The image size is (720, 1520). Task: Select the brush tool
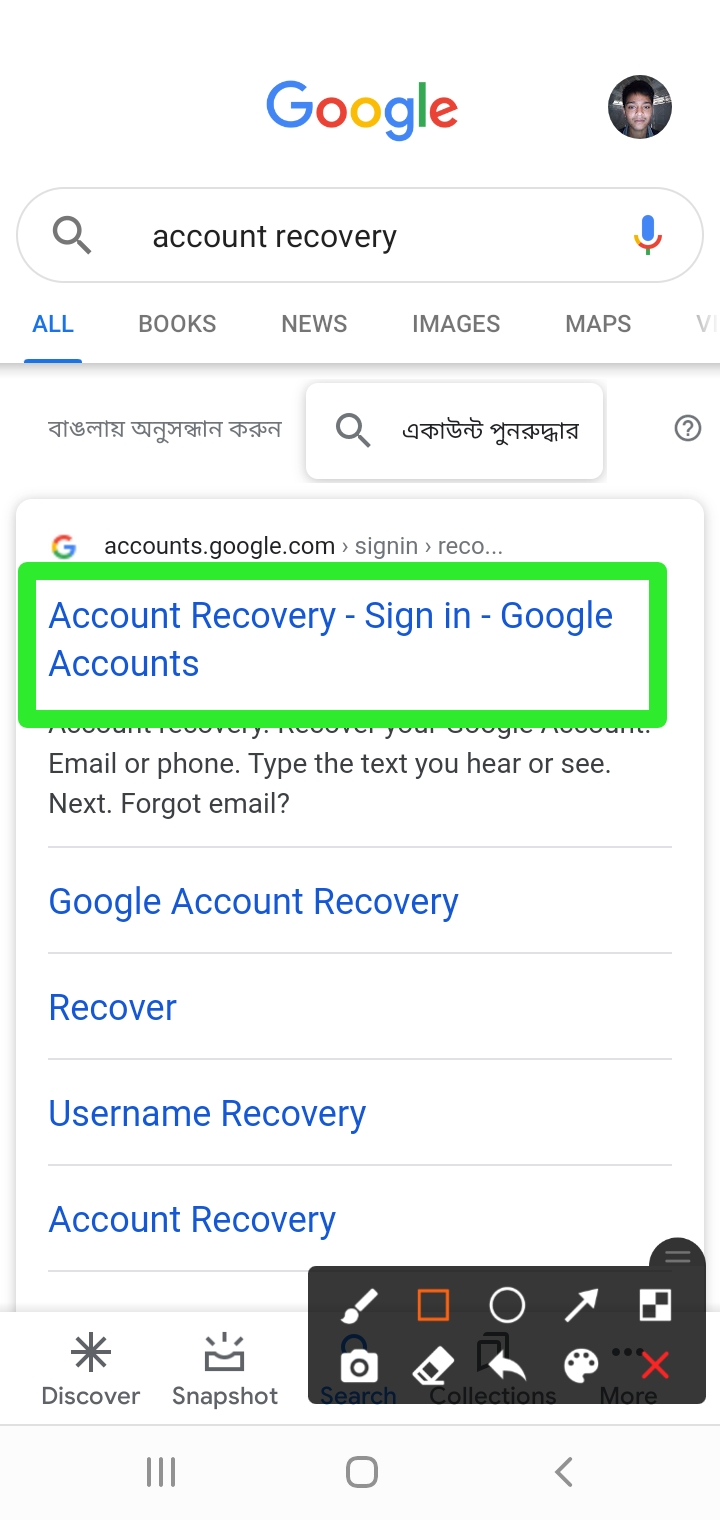click(359, 1305)
